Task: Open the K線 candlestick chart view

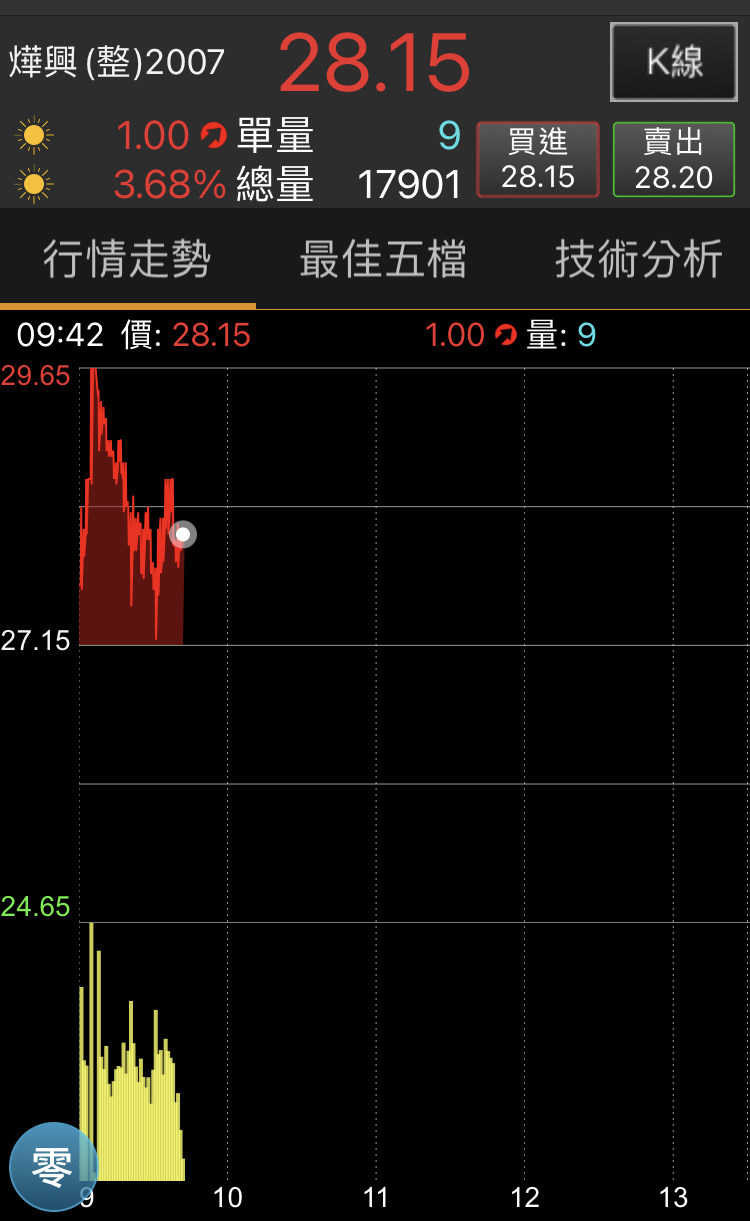Action: 673,61
